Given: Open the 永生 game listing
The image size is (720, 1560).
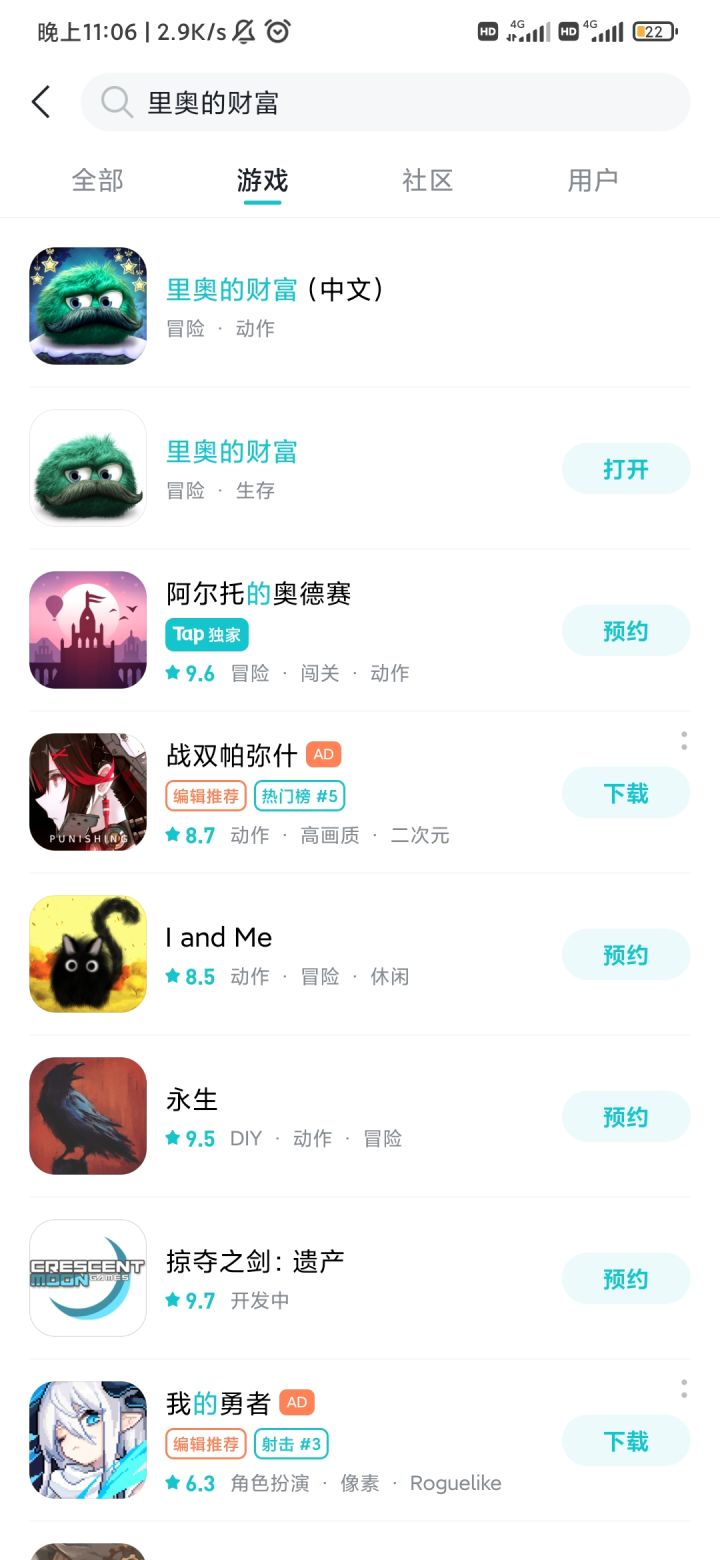Looking at the screenshot, I should tap(192, 1100).
